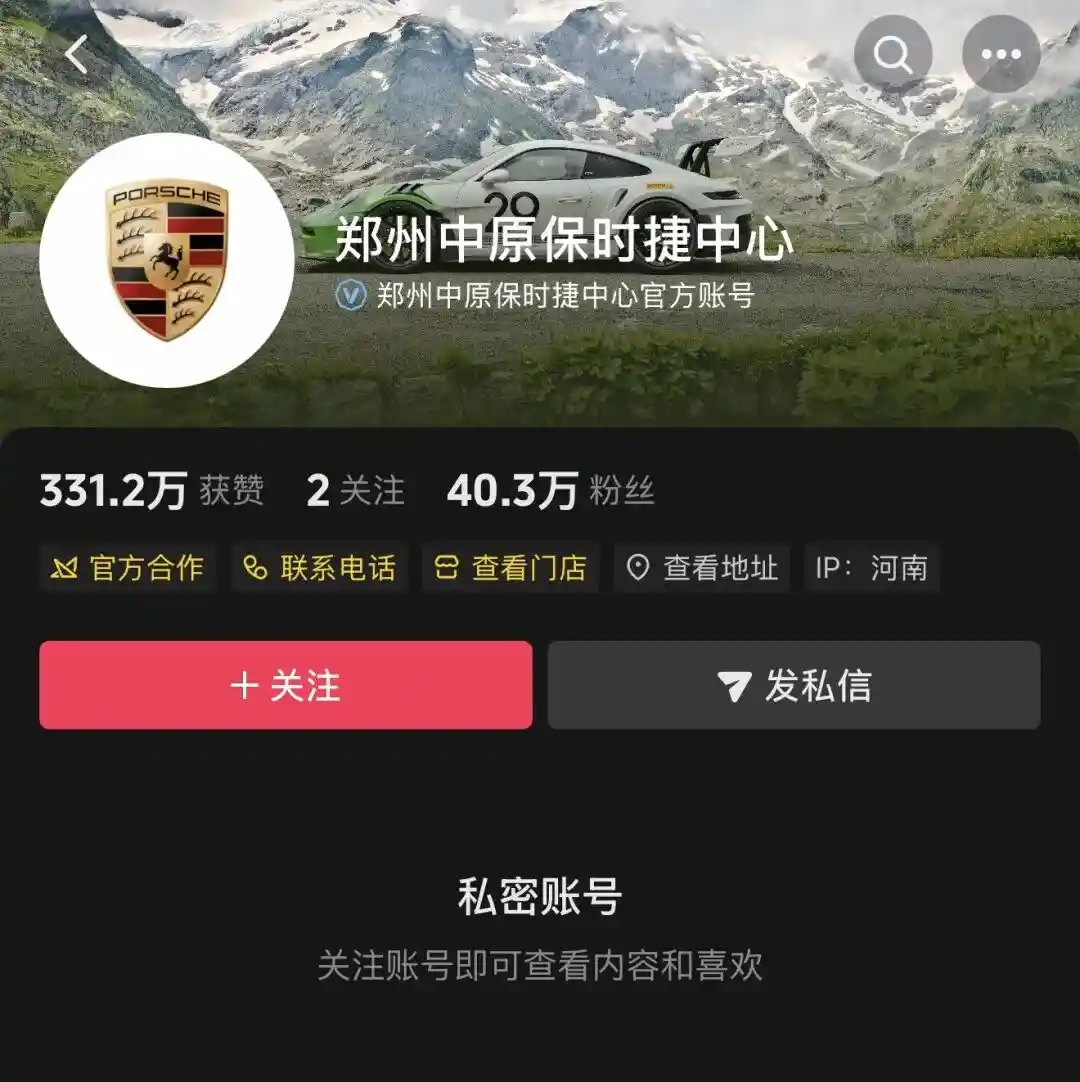
Task: Open 查看门店 store details
Action: pos(510,569)
